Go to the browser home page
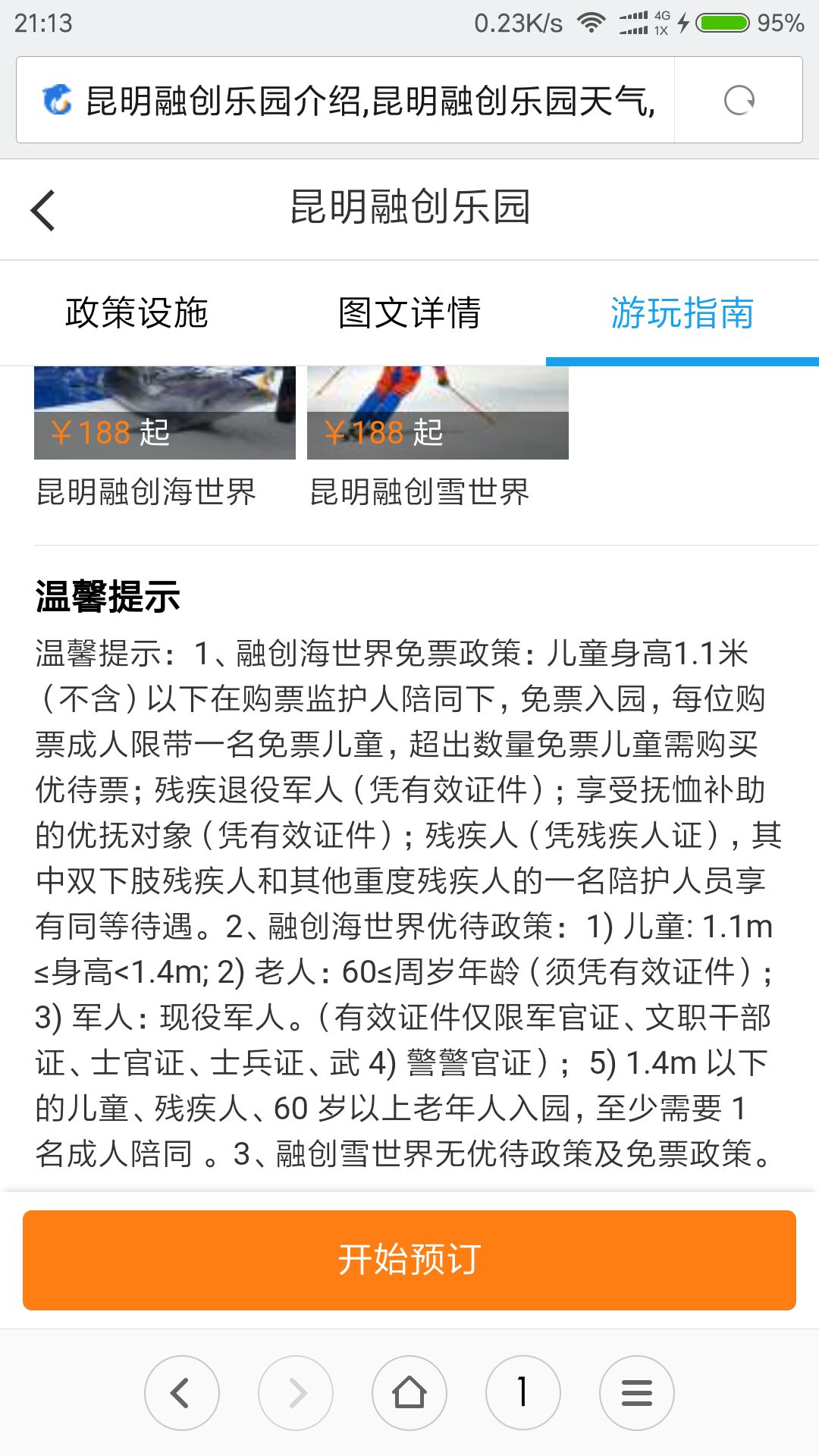Viewport: 819px width, 1456px height. point(409,1393)
